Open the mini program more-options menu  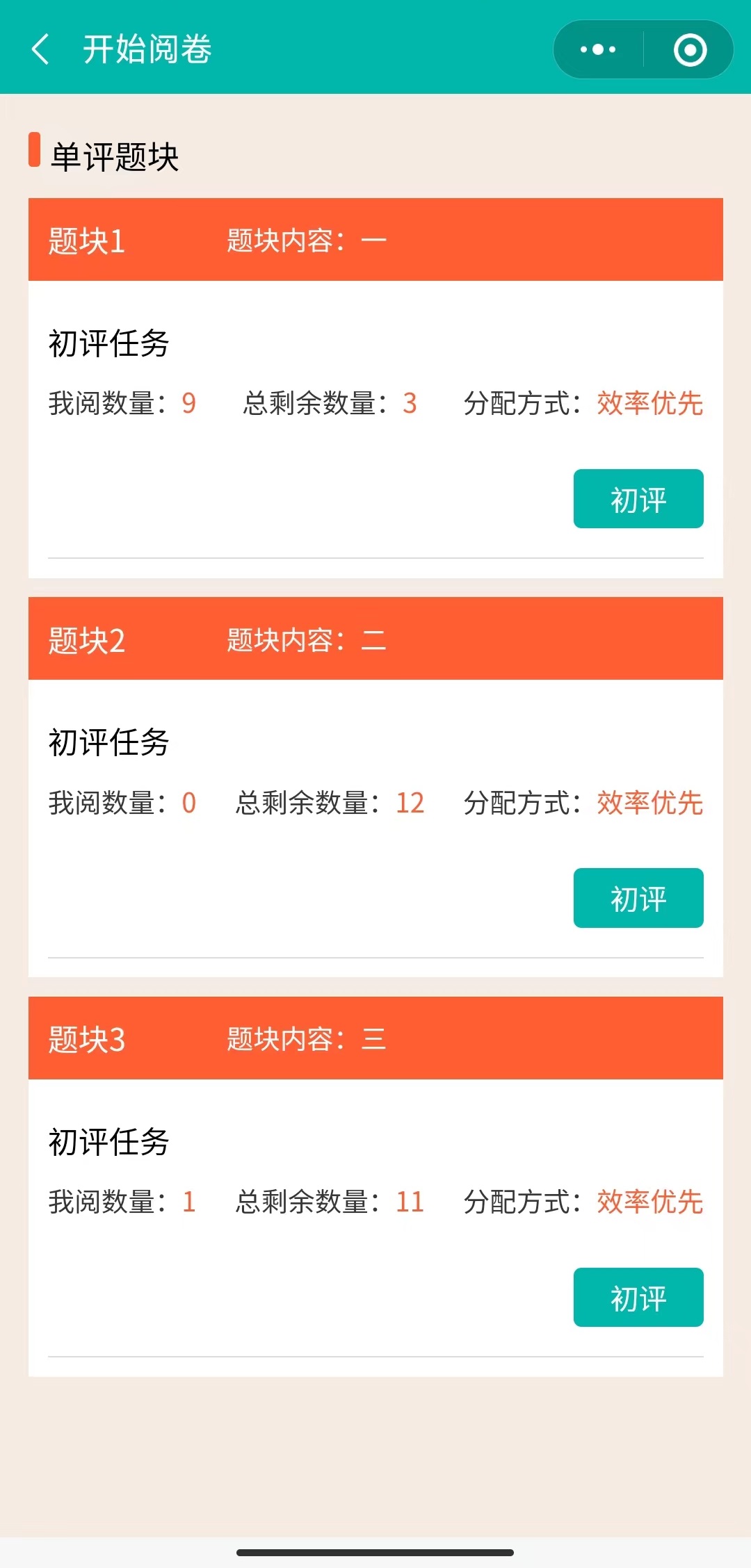coord(598,49)
